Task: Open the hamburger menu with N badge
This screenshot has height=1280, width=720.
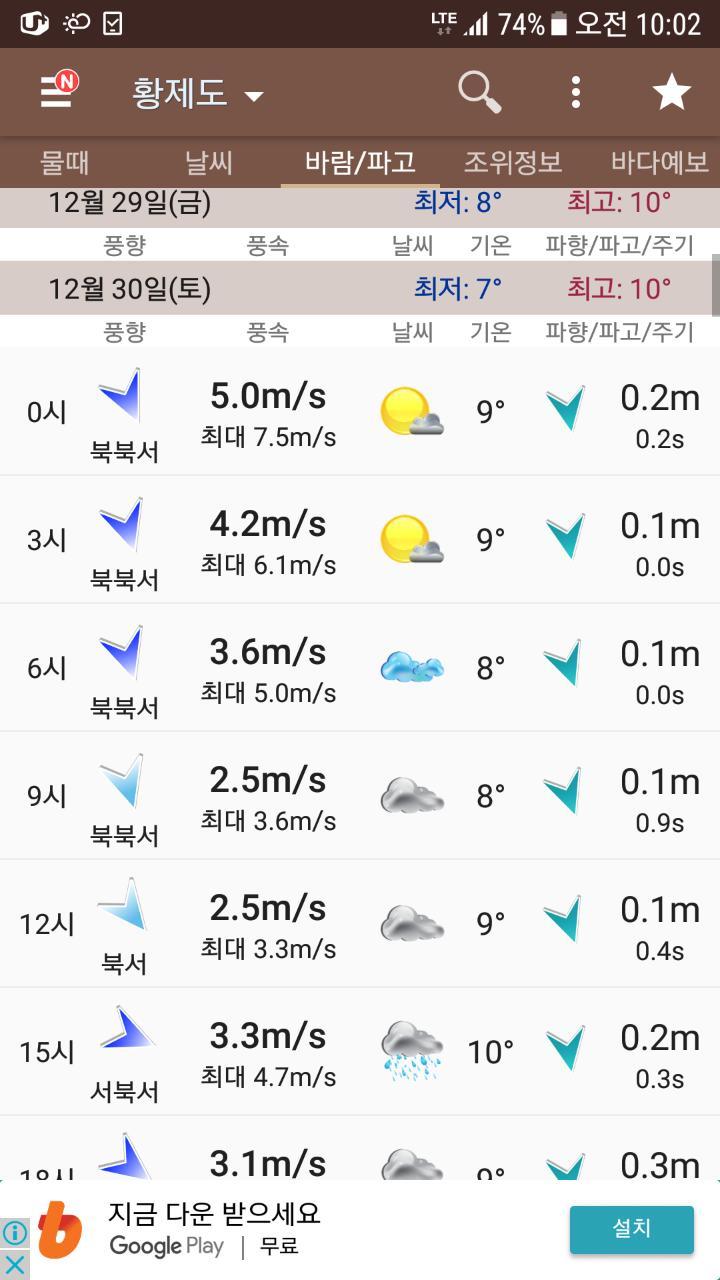Action: pos(58,92)
